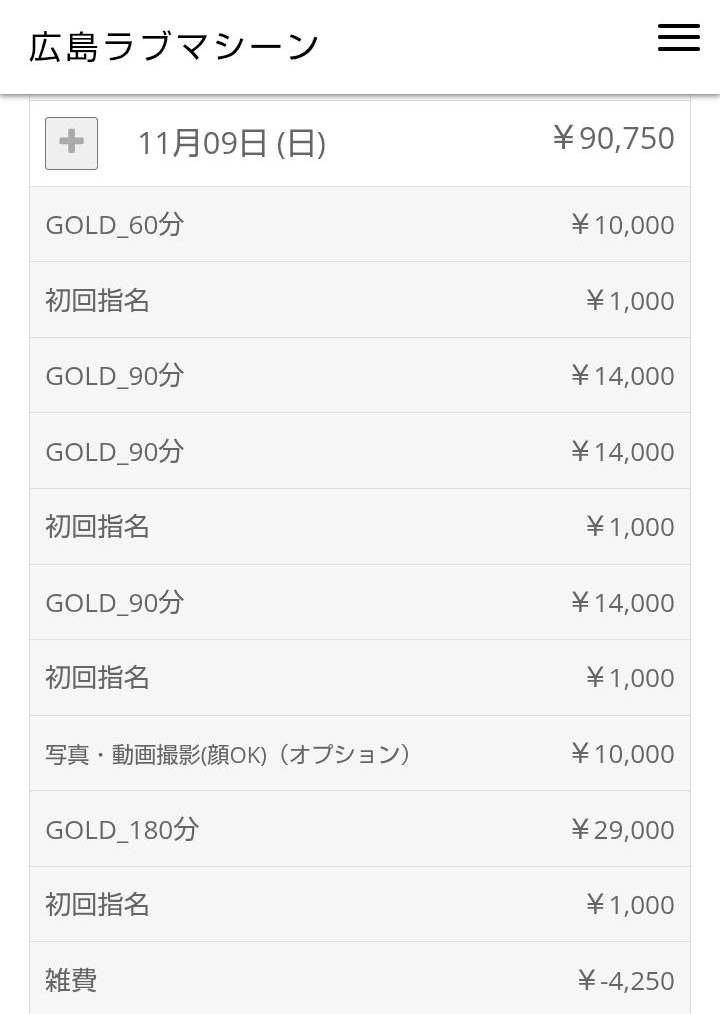Toggle the plus expander for 11月09日
This screenshot has width=720, height=1014.
pyautogui.click(x=71, y=143)
